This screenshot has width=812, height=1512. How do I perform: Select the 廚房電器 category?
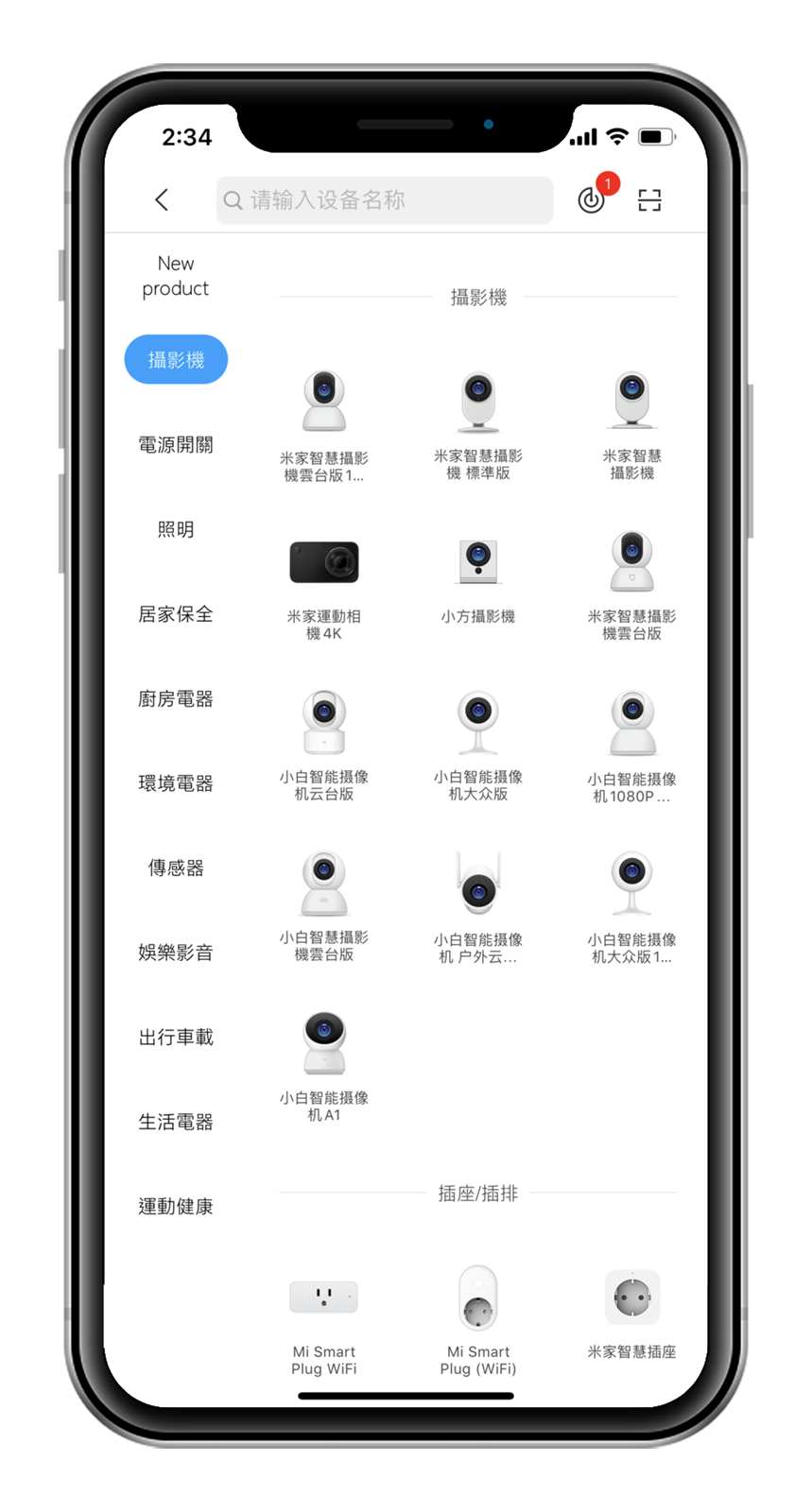point(176,699)
